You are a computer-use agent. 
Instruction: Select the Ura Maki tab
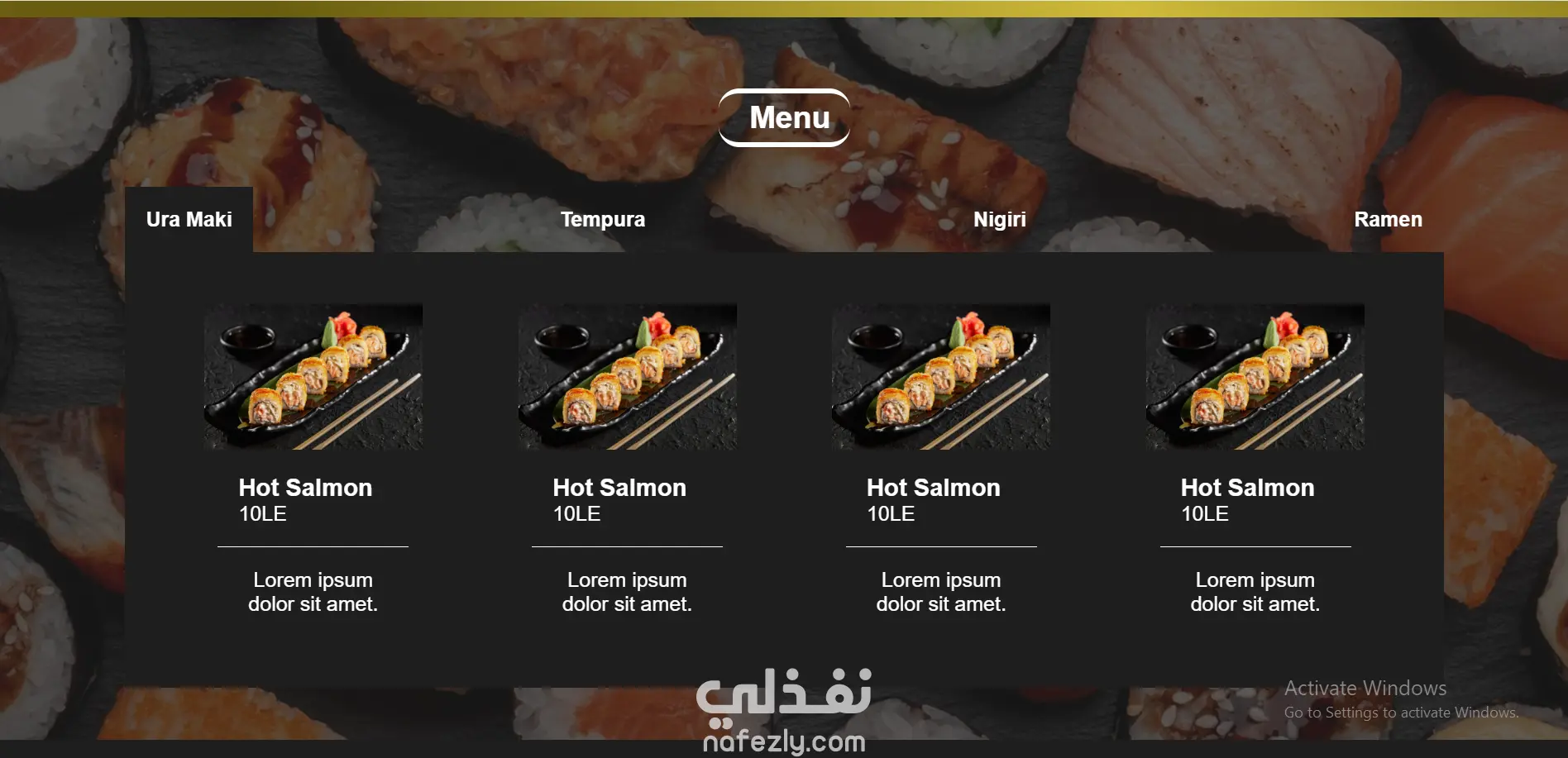tap(189, 219)
